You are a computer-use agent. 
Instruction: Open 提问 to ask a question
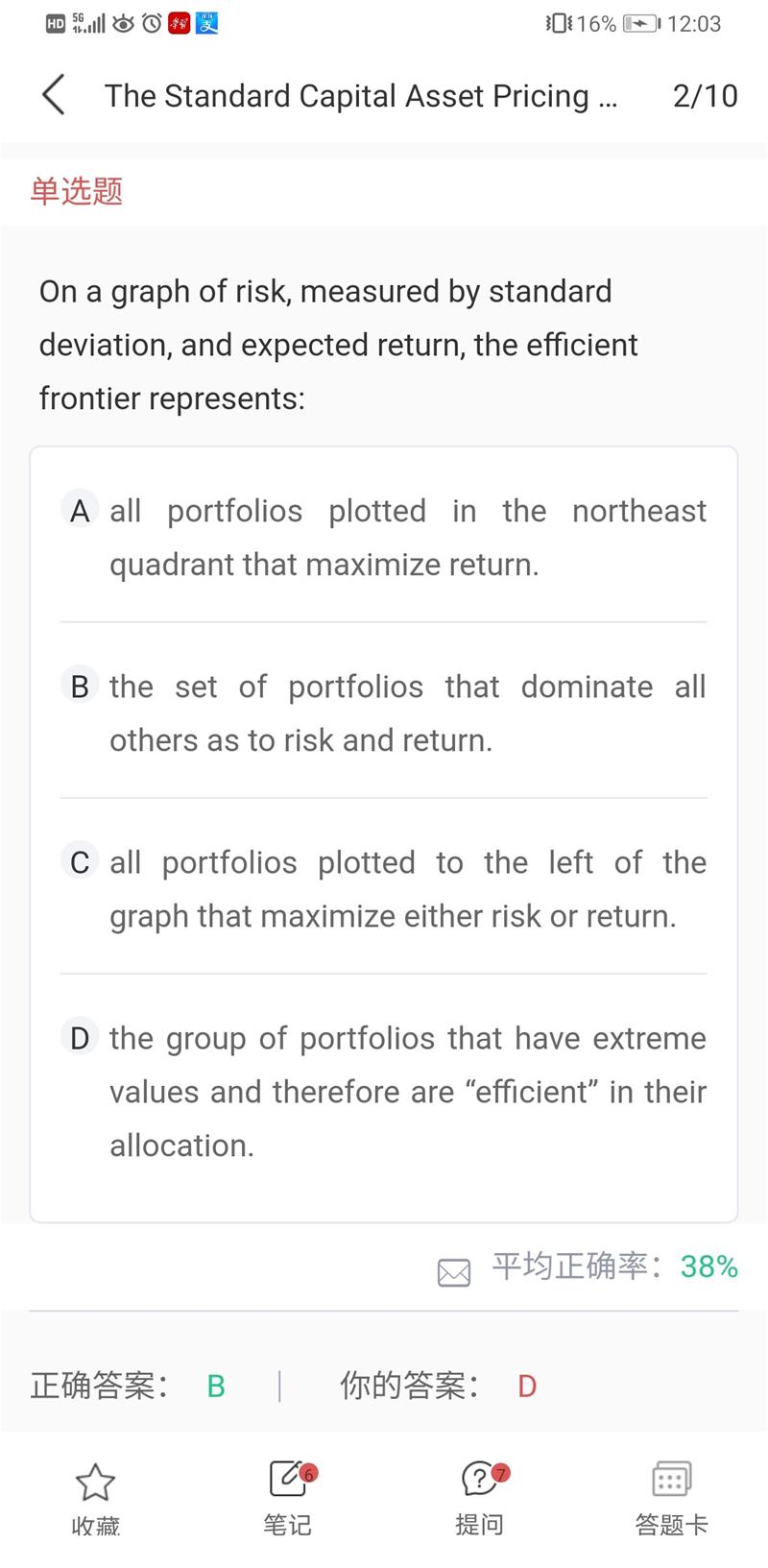click(479, 1497)
